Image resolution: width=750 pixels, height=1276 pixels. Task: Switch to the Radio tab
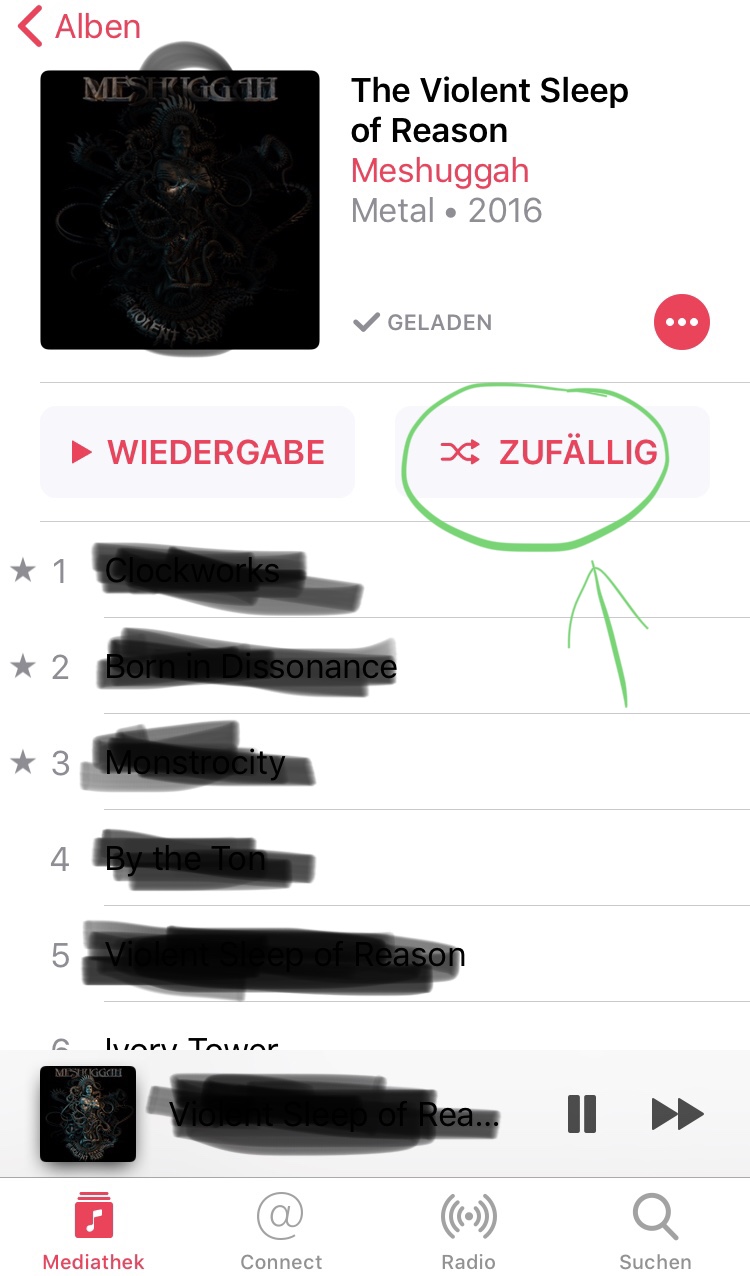point(468,1233)
